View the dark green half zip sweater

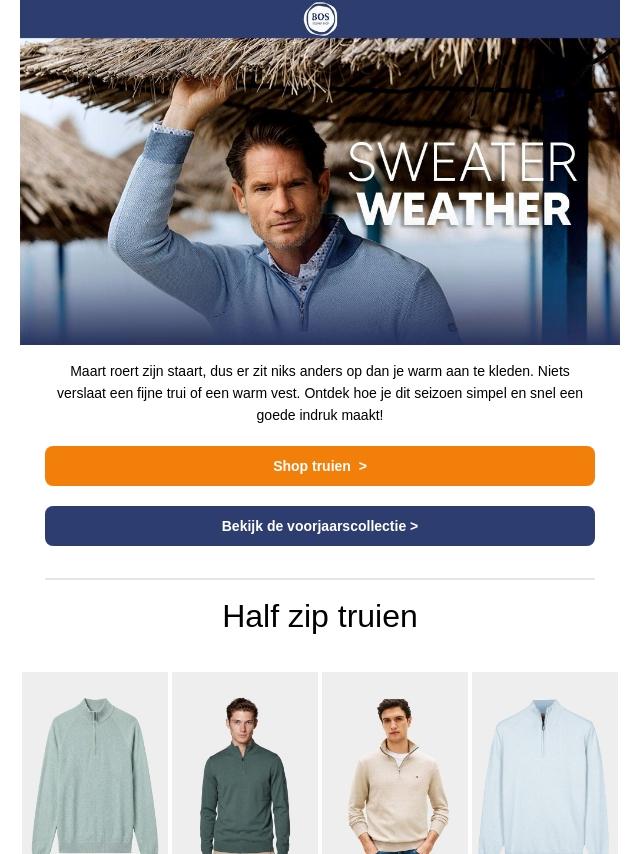(x=245, y=763)
